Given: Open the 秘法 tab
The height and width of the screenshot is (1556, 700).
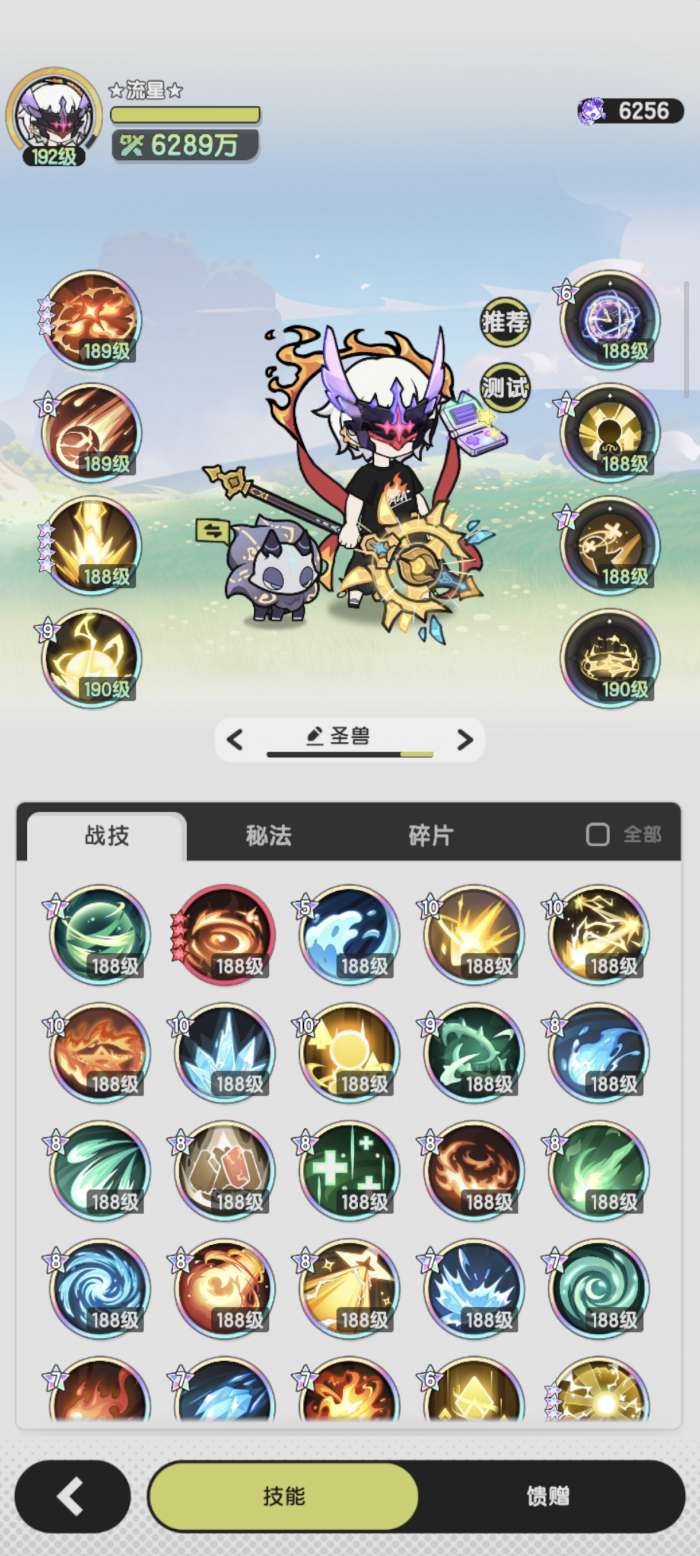Looking at the screenshot, I should pyautogui.click(x=268, y=835).
